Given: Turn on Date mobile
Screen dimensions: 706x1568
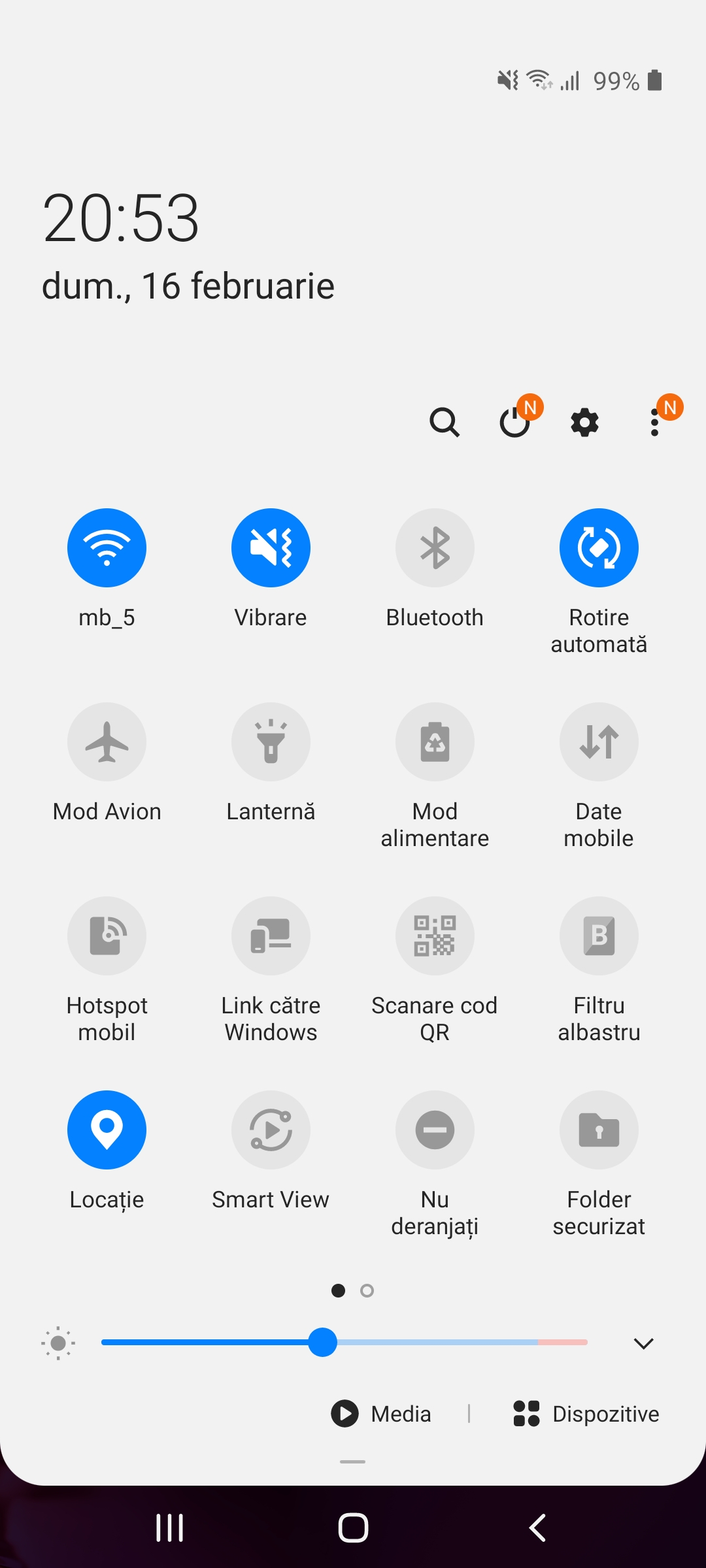Looking at the screenshot, I should click(x=599, y=742).
